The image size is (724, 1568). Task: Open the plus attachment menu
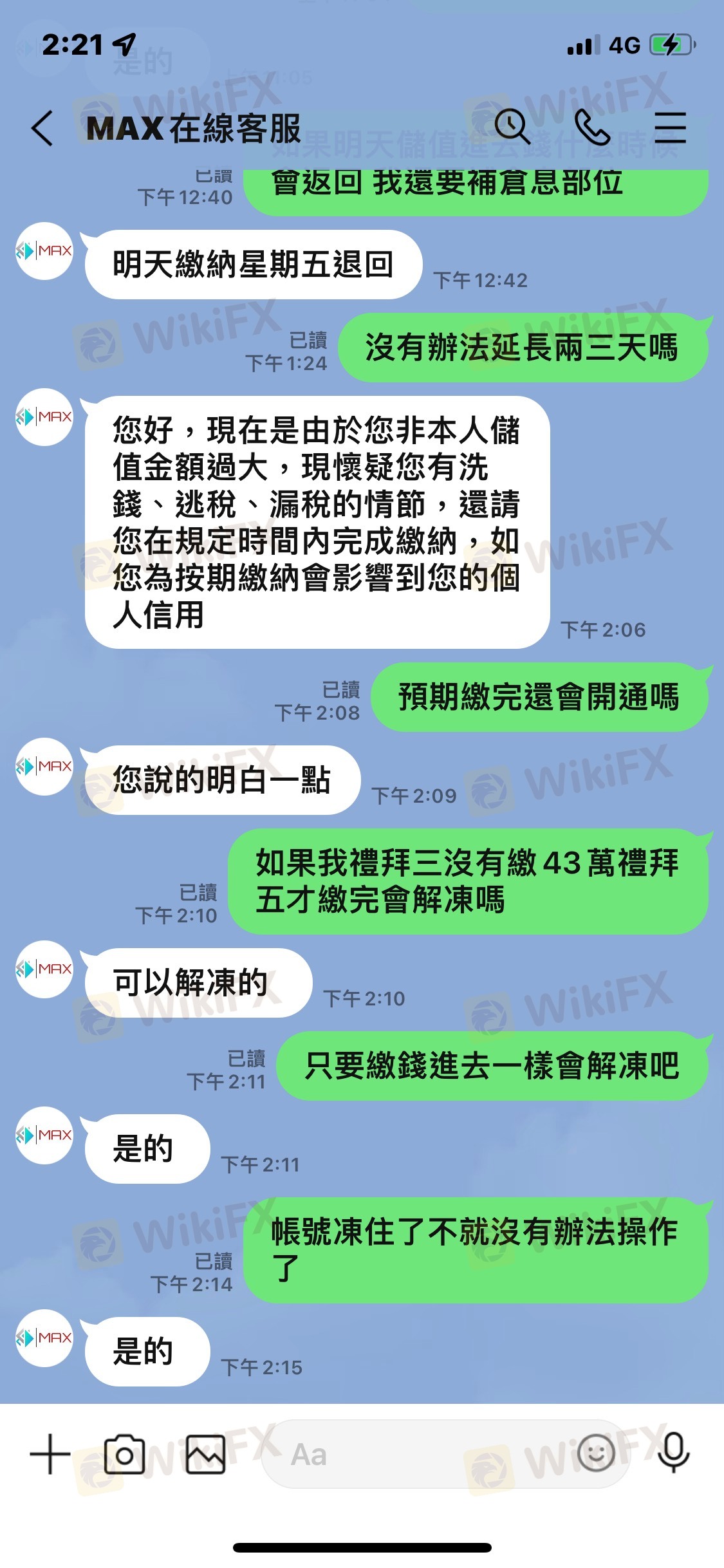point(50,1454)
